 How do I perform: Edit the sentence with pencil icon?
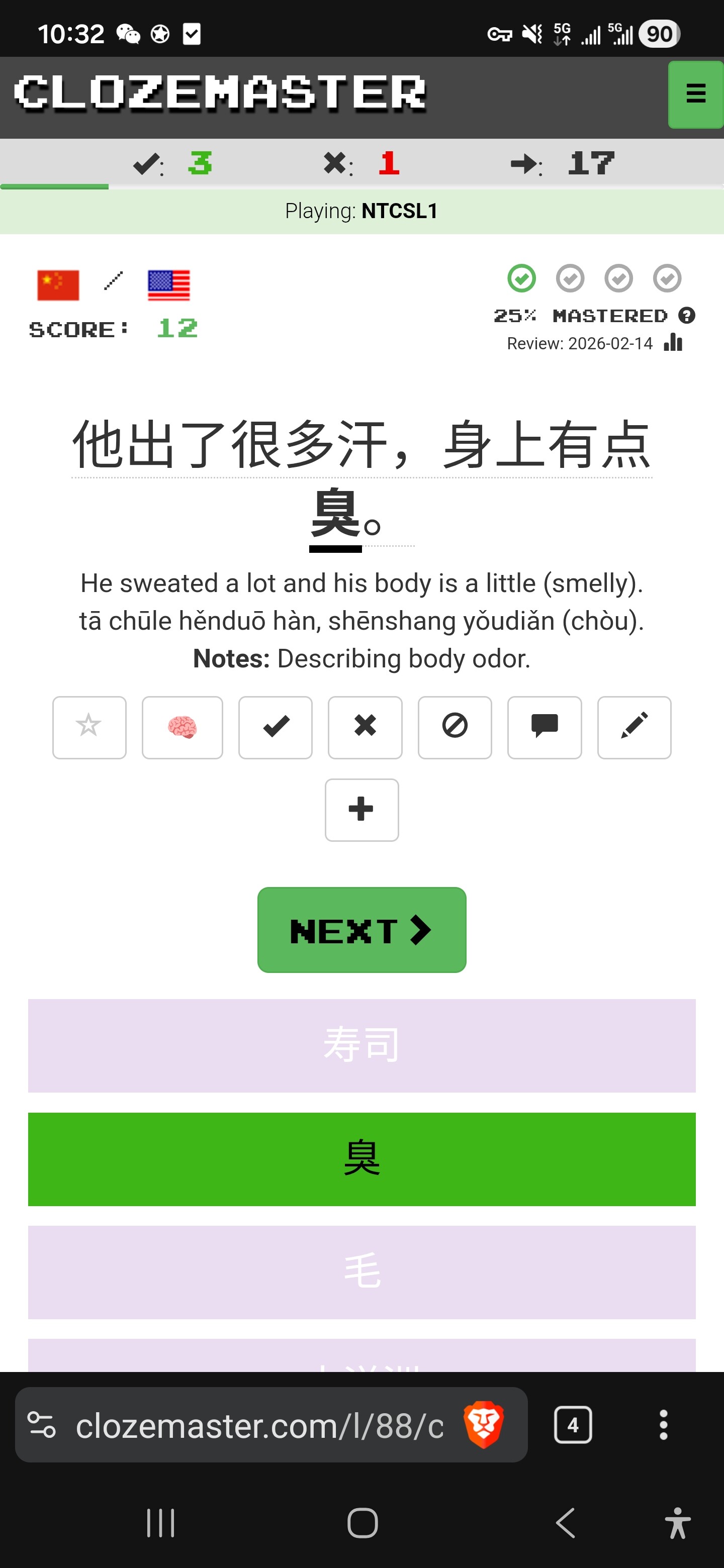[634, 727]
